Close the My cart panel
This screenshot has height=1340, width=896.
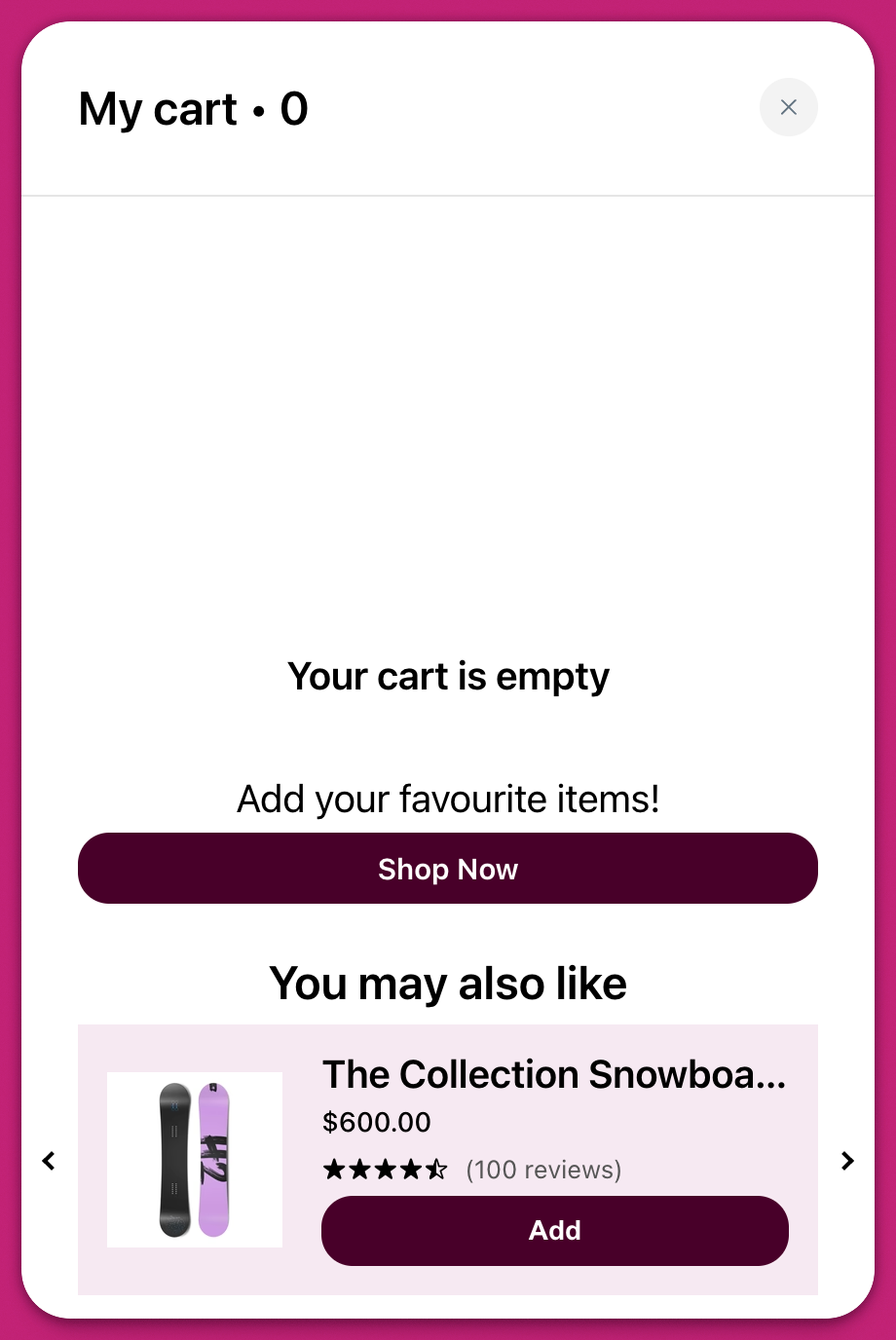pyautogui.click(x=788, y=107)
